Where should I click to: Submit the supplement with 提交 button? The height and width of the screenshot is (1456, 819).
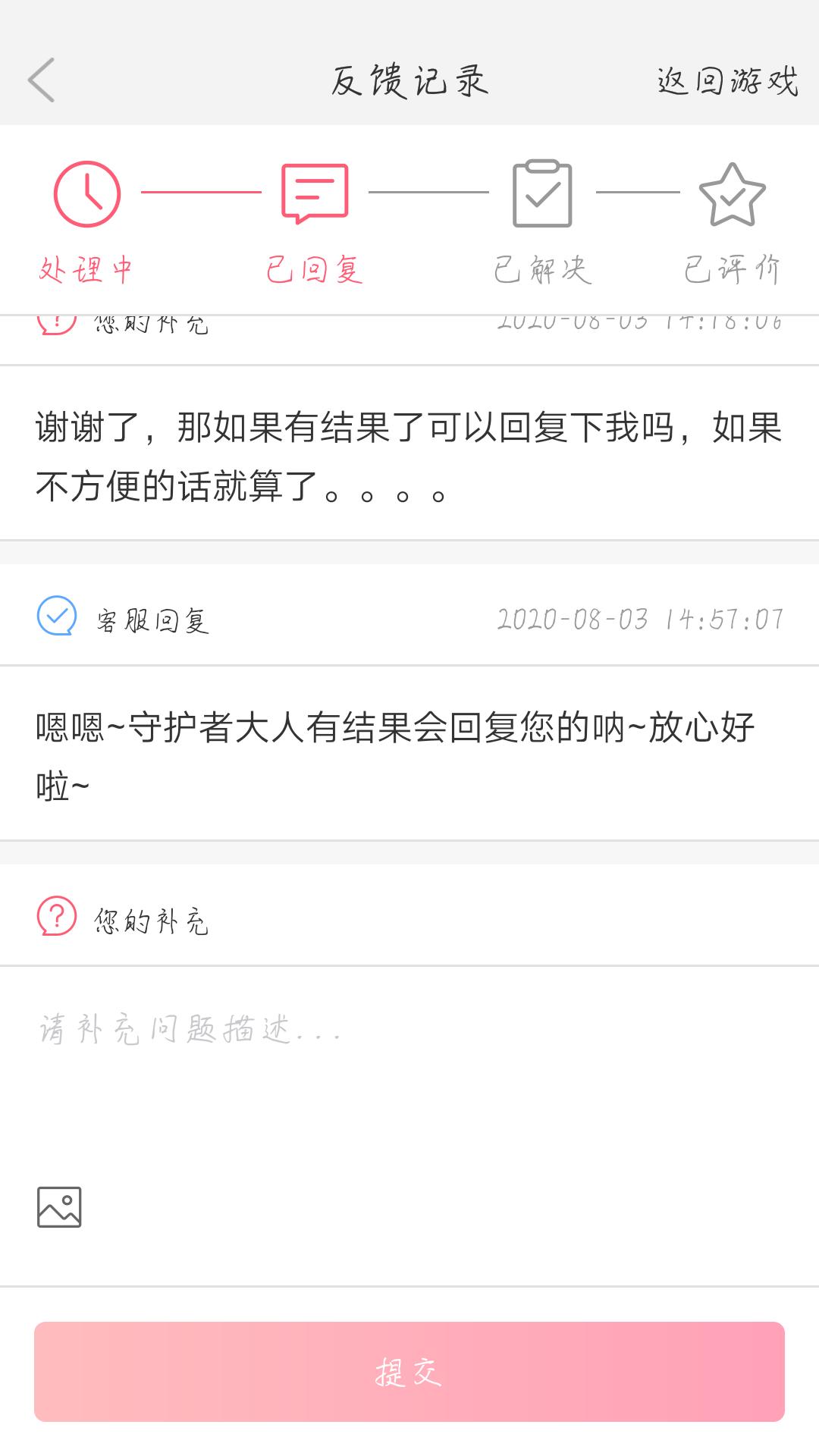click(x=409, y=1372)
